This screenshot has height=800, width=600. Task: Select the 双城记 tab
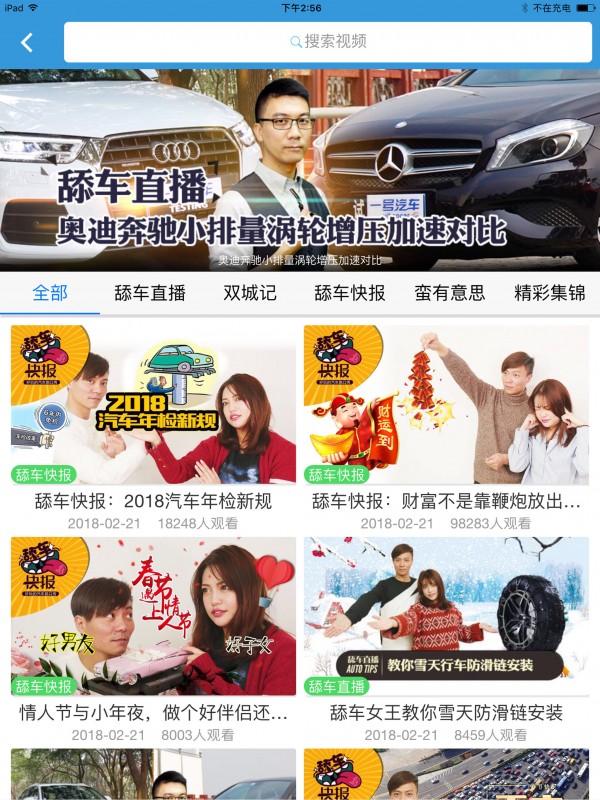[x=250, y=293]
